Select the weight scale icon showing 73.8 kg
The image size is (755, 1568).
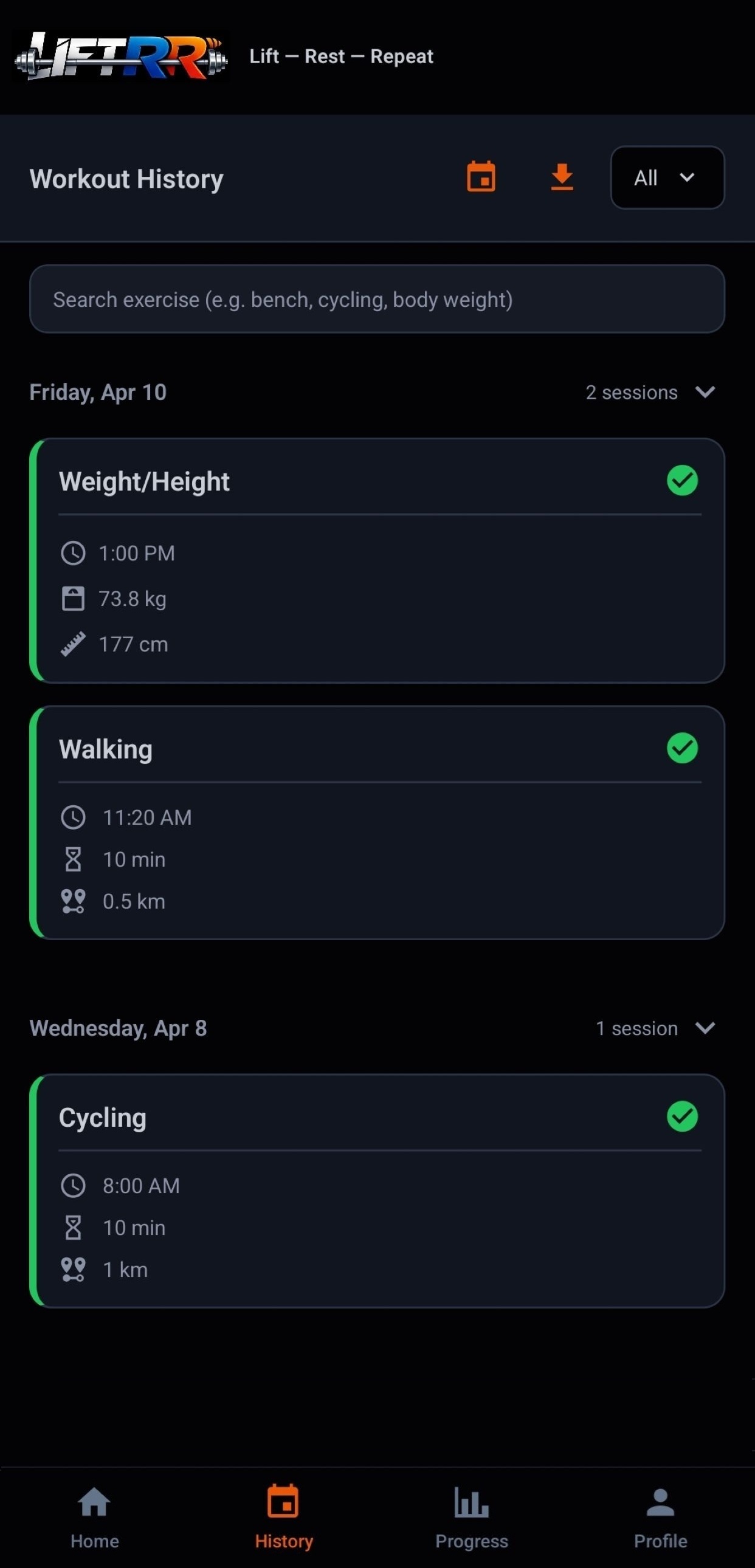click(74, 598)
